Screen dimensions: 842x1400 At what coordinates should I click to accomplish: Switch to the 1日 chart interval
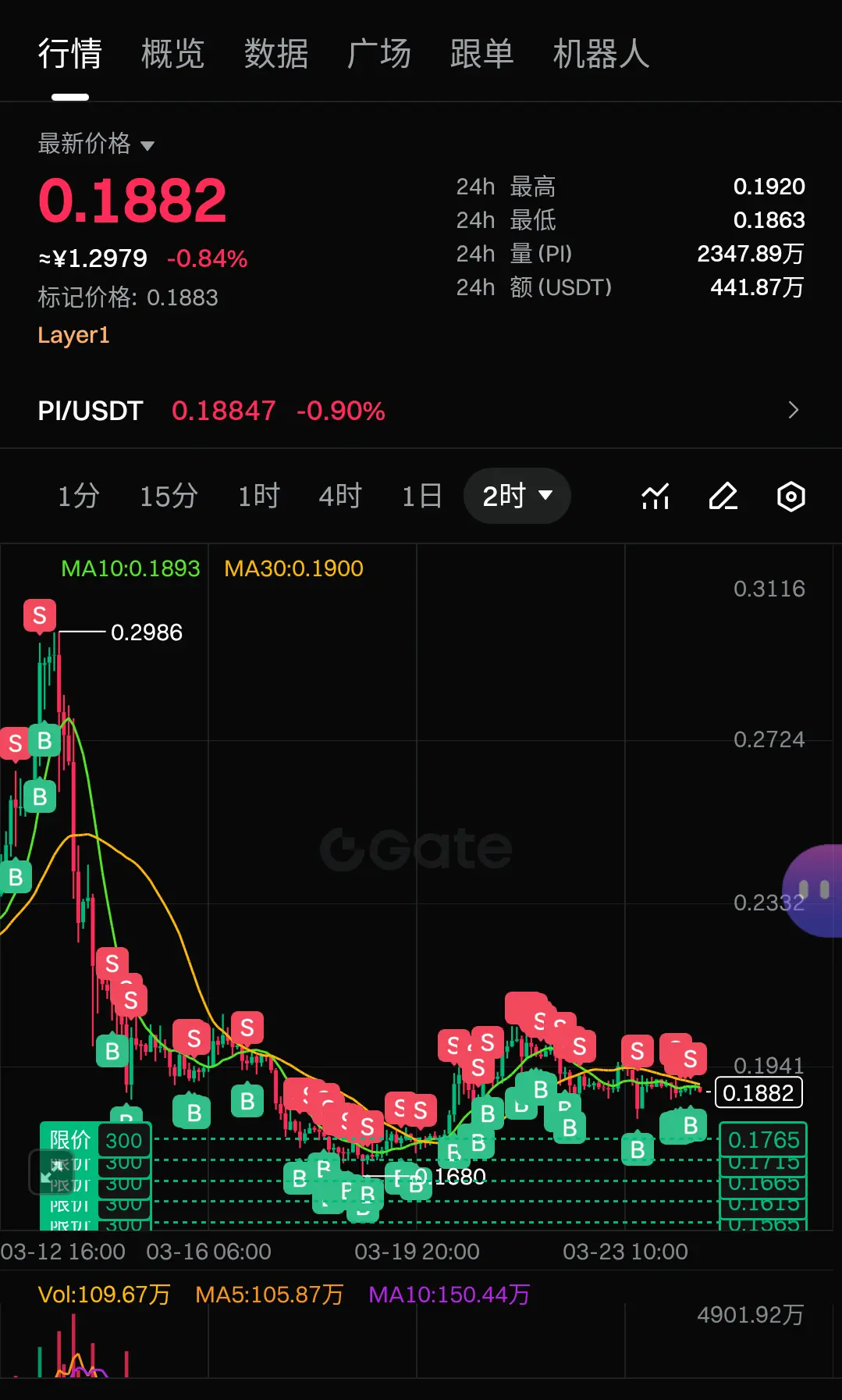coord(421,497)
